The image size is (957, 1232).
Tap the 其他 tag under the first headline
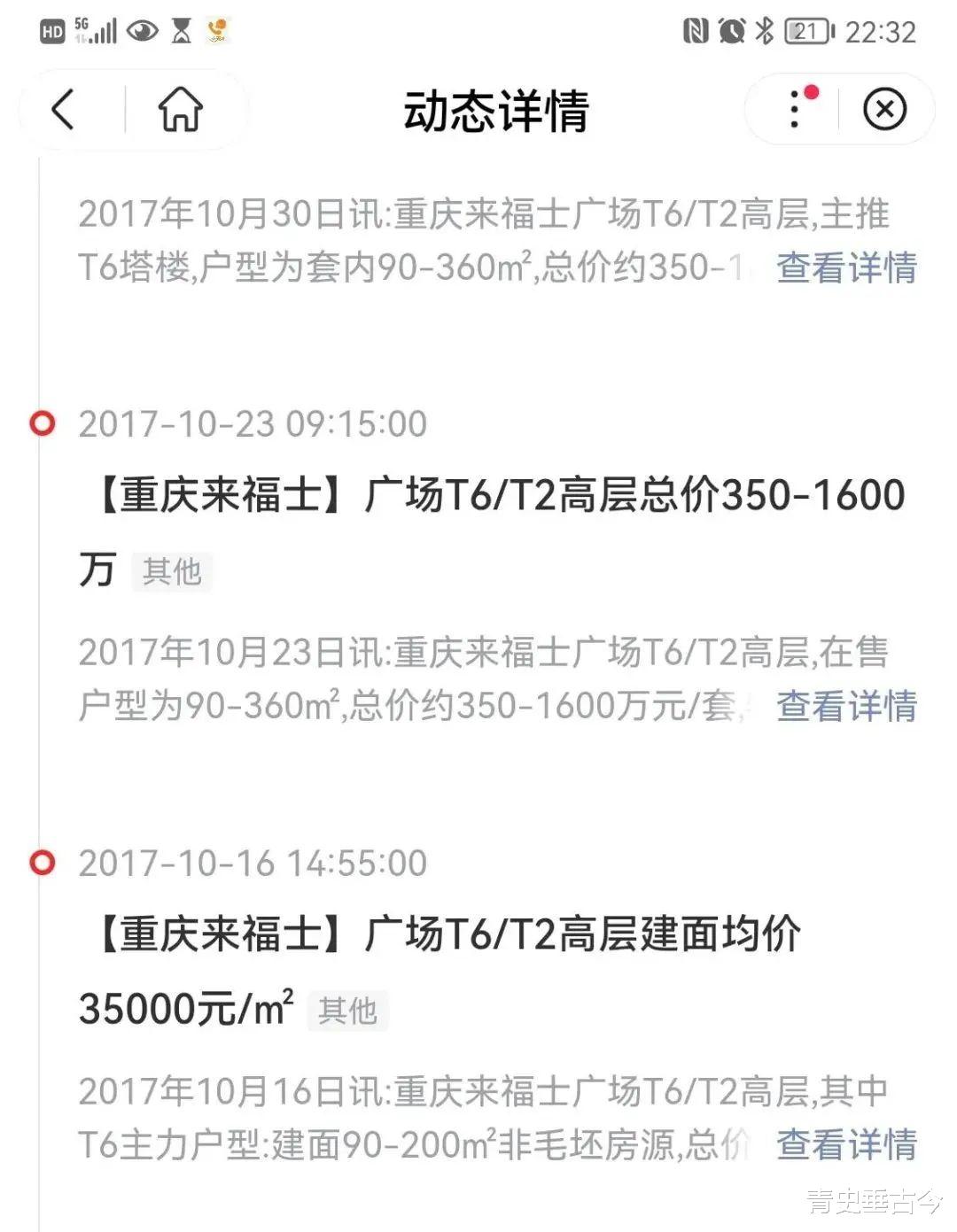pos(174,572)
